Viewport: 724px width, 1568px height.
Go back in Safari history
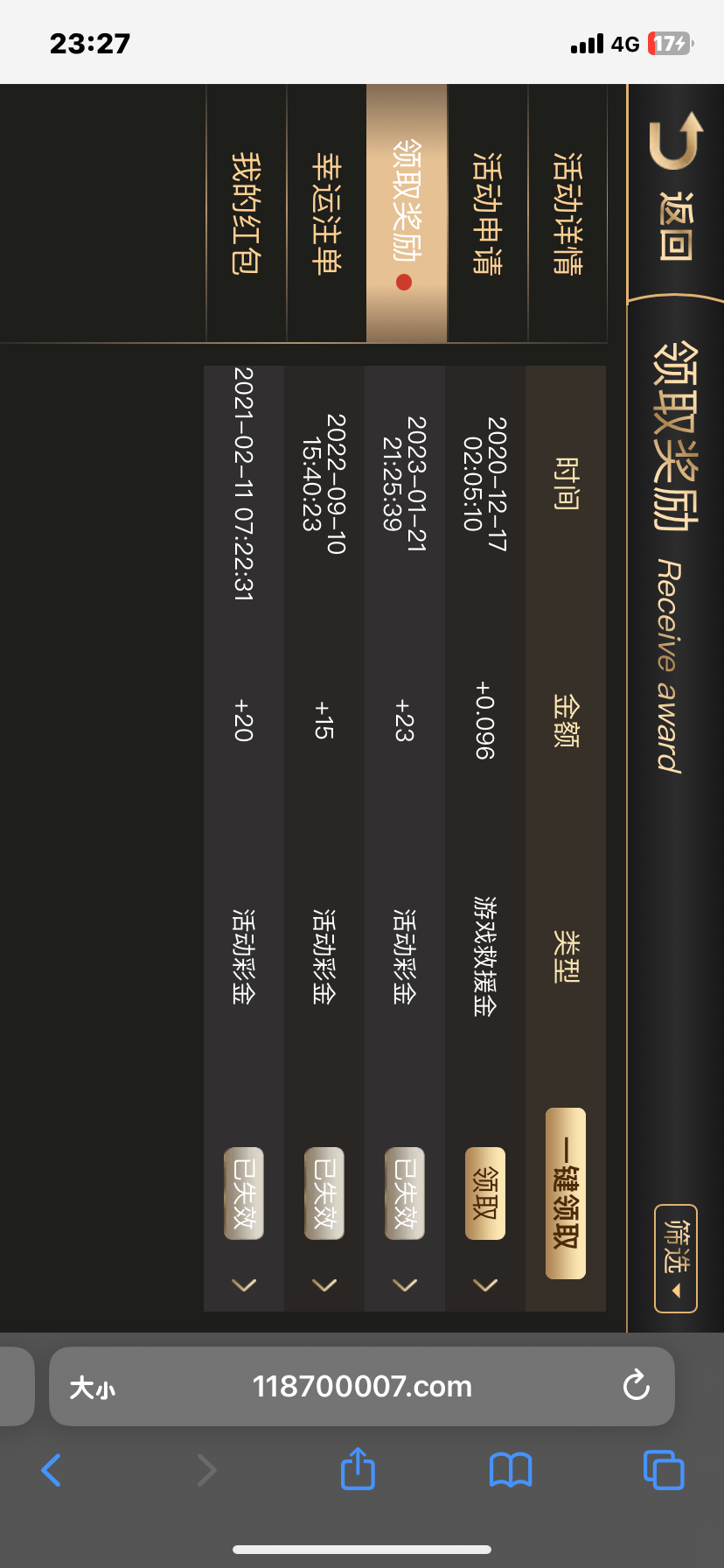point(52,1469)
